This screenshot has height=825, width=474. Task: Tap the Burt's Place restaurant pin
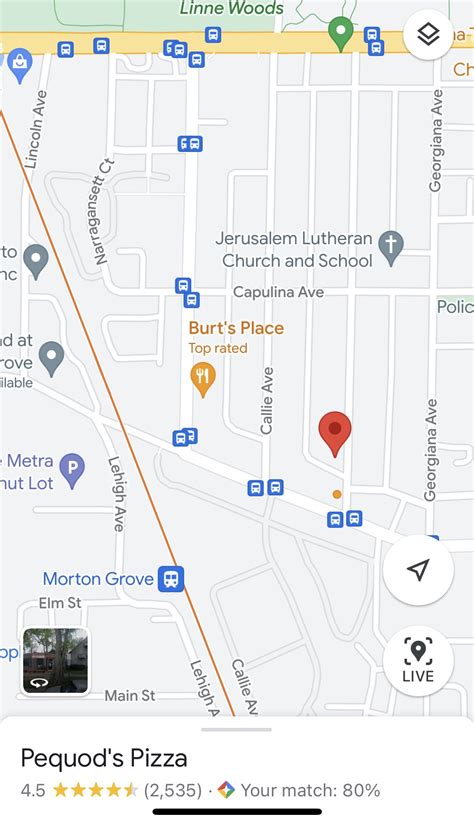[203, 379]
